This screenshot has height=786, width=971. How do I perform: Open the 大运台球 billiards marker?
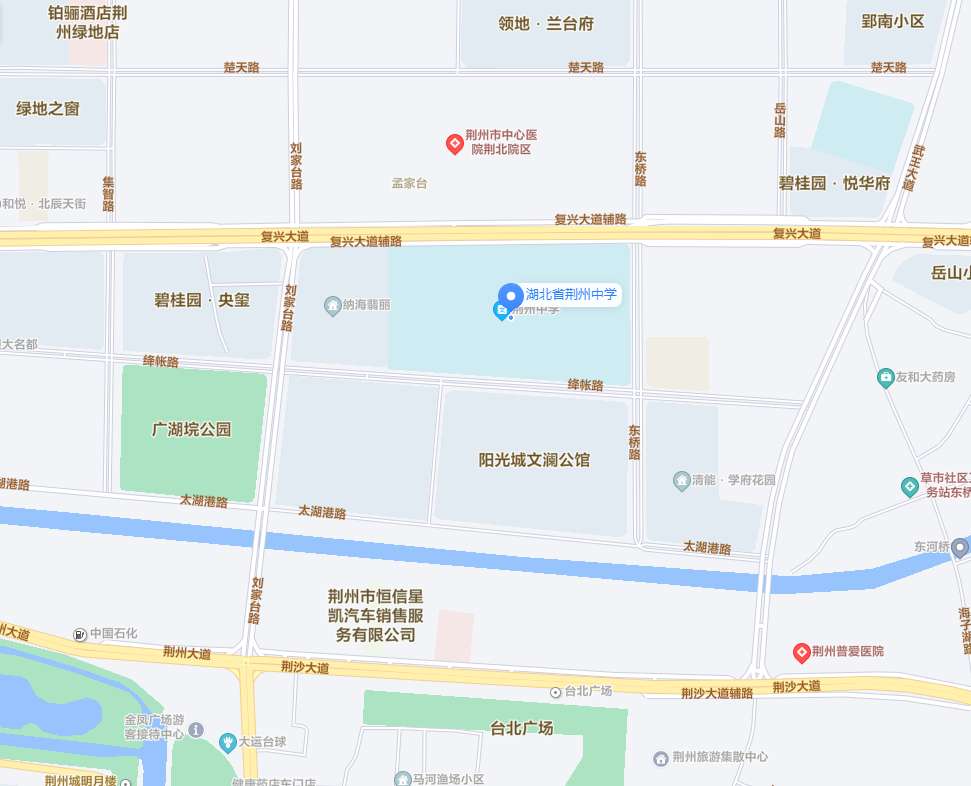point(228,742)
